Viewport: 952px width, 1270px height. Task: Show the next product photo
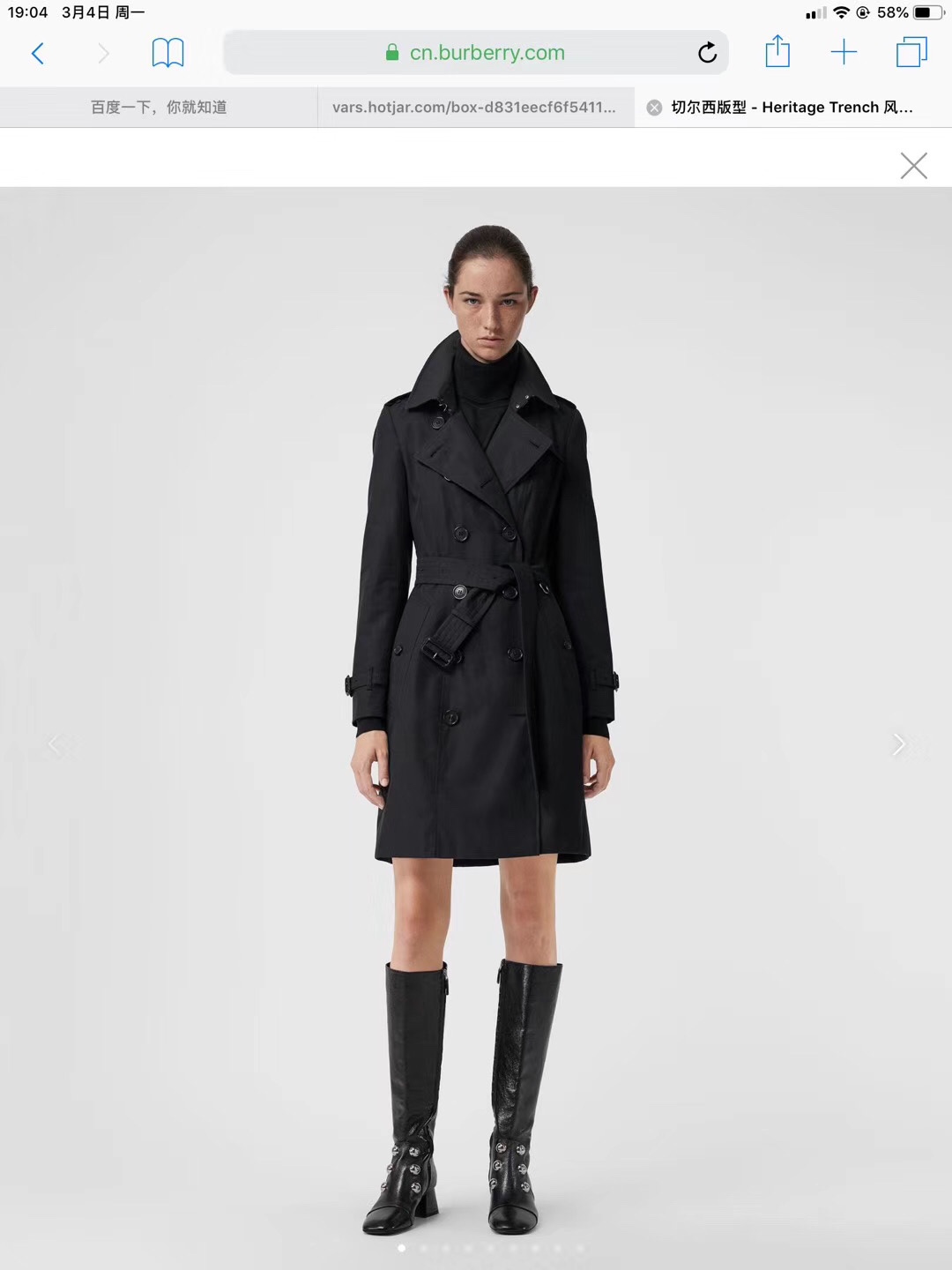899,744
